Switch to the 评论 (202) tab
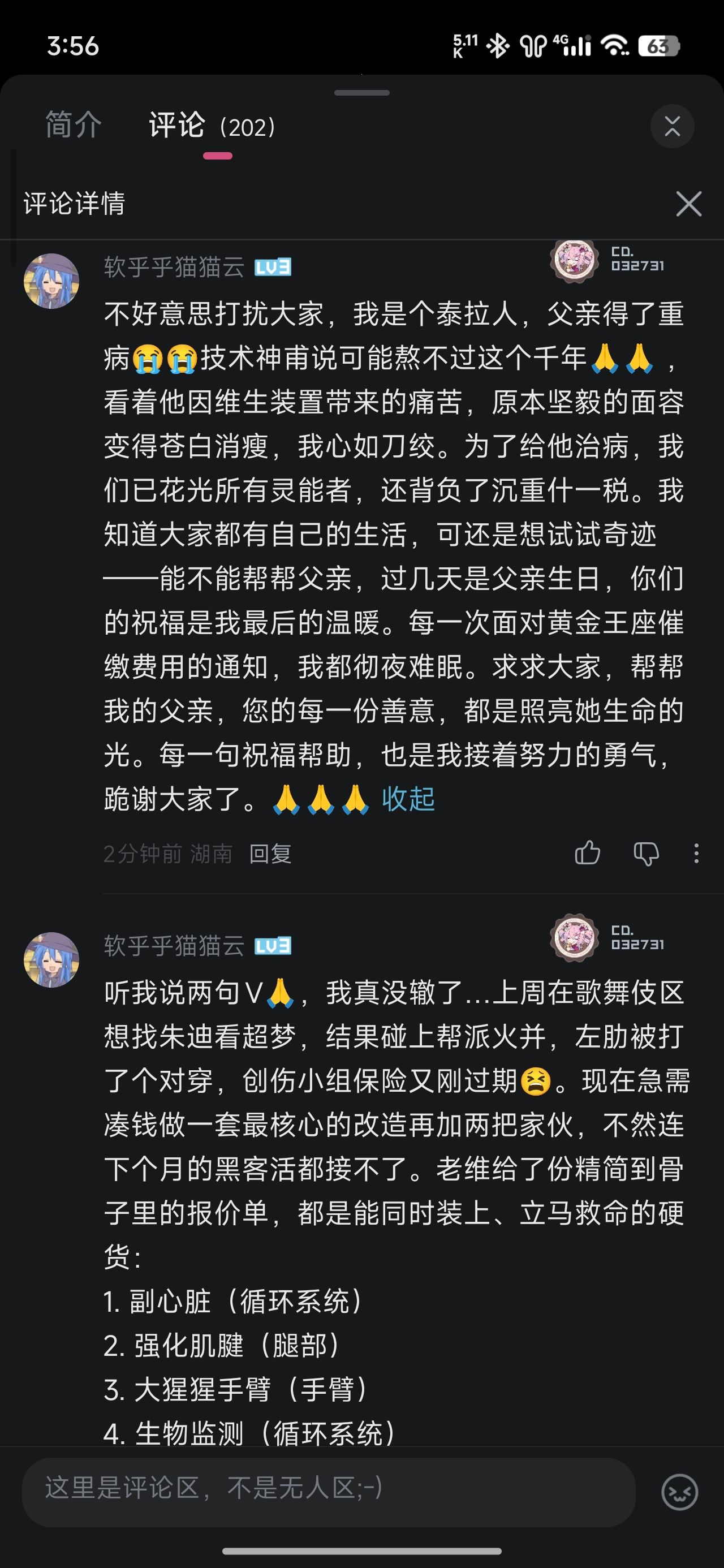 pyautogui.click(x=210, y=126)
